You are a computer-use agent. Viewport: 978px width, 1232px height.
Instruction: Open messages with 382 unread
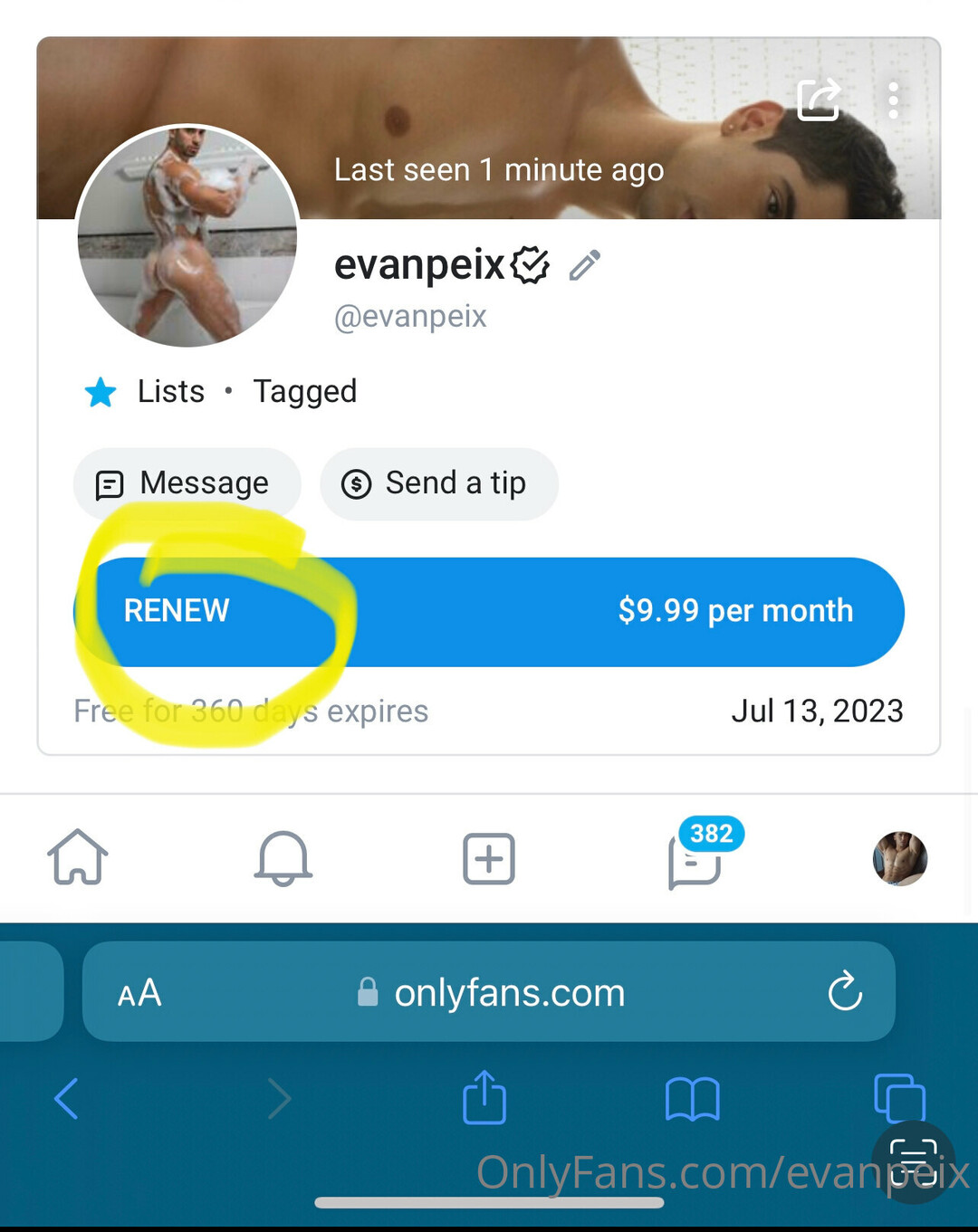[x=695, y=860]
